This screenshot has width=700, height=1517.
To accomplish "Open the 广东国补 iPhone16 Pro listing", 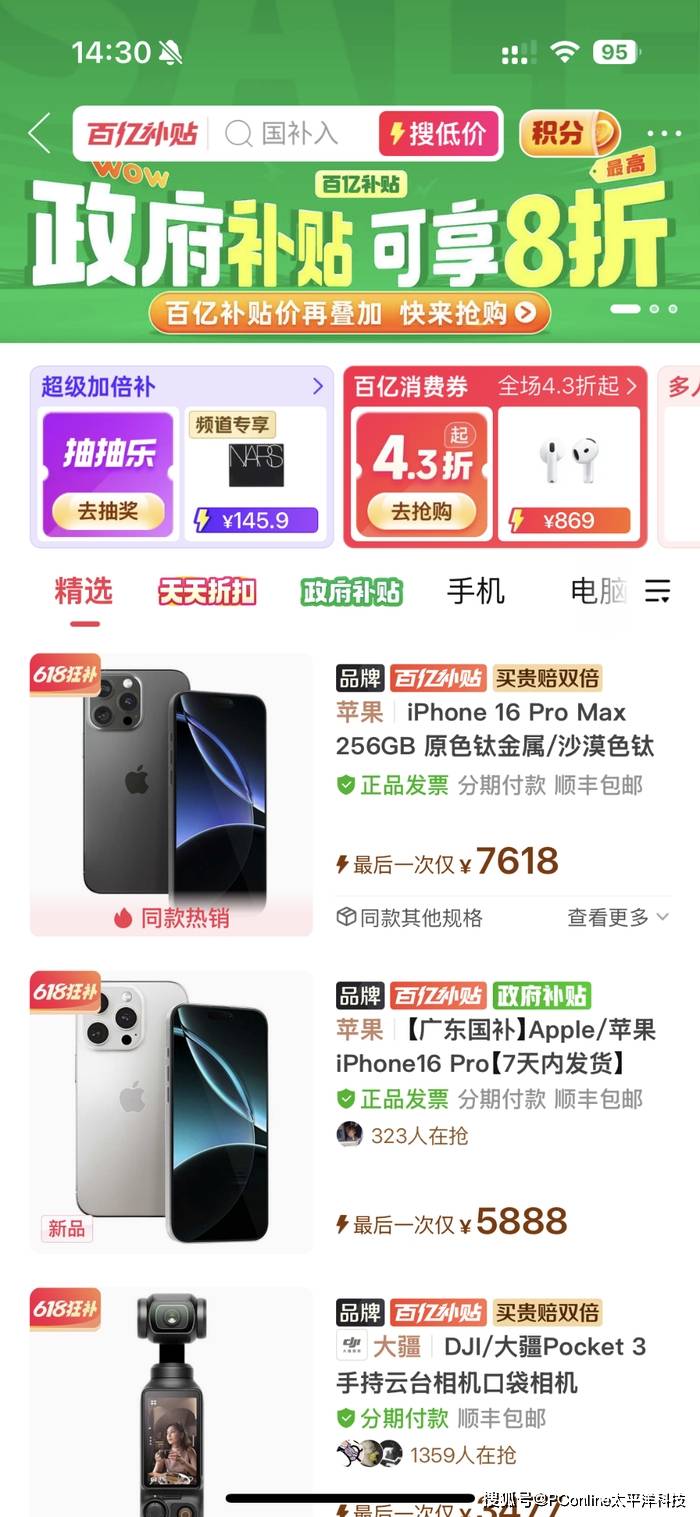I will (495, 1046).
